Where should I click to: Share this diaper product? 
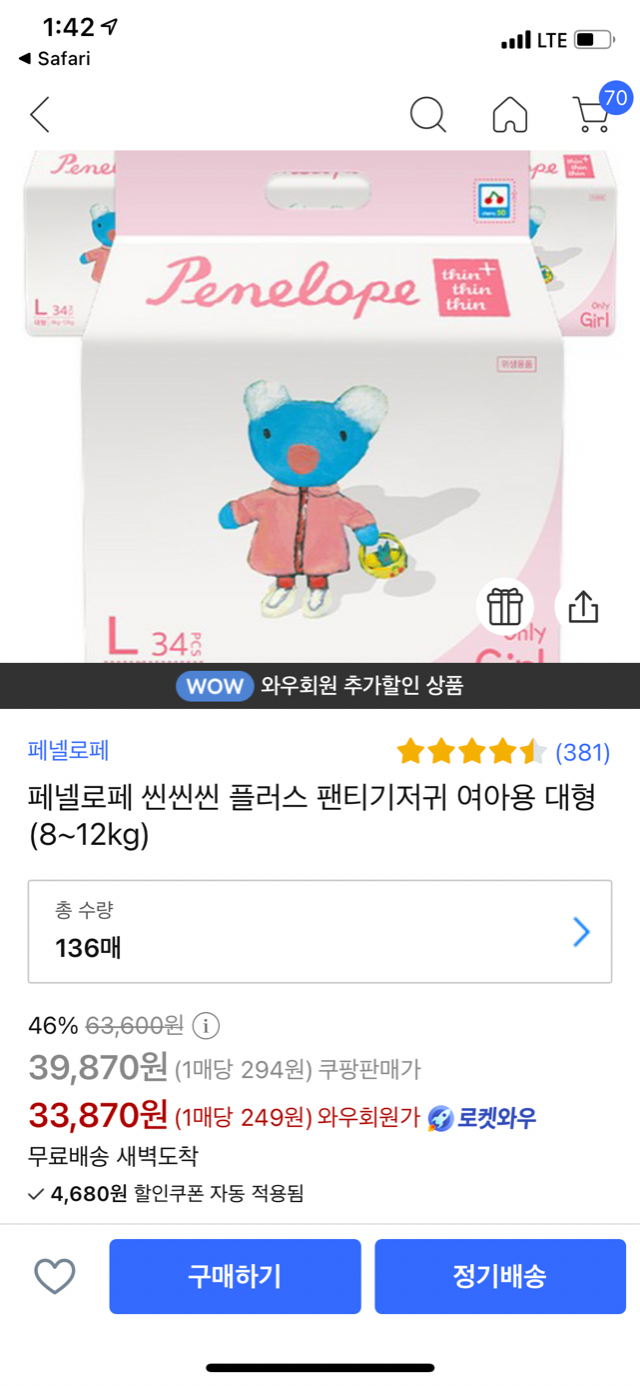pyautogui.click(x=582, y=606)
